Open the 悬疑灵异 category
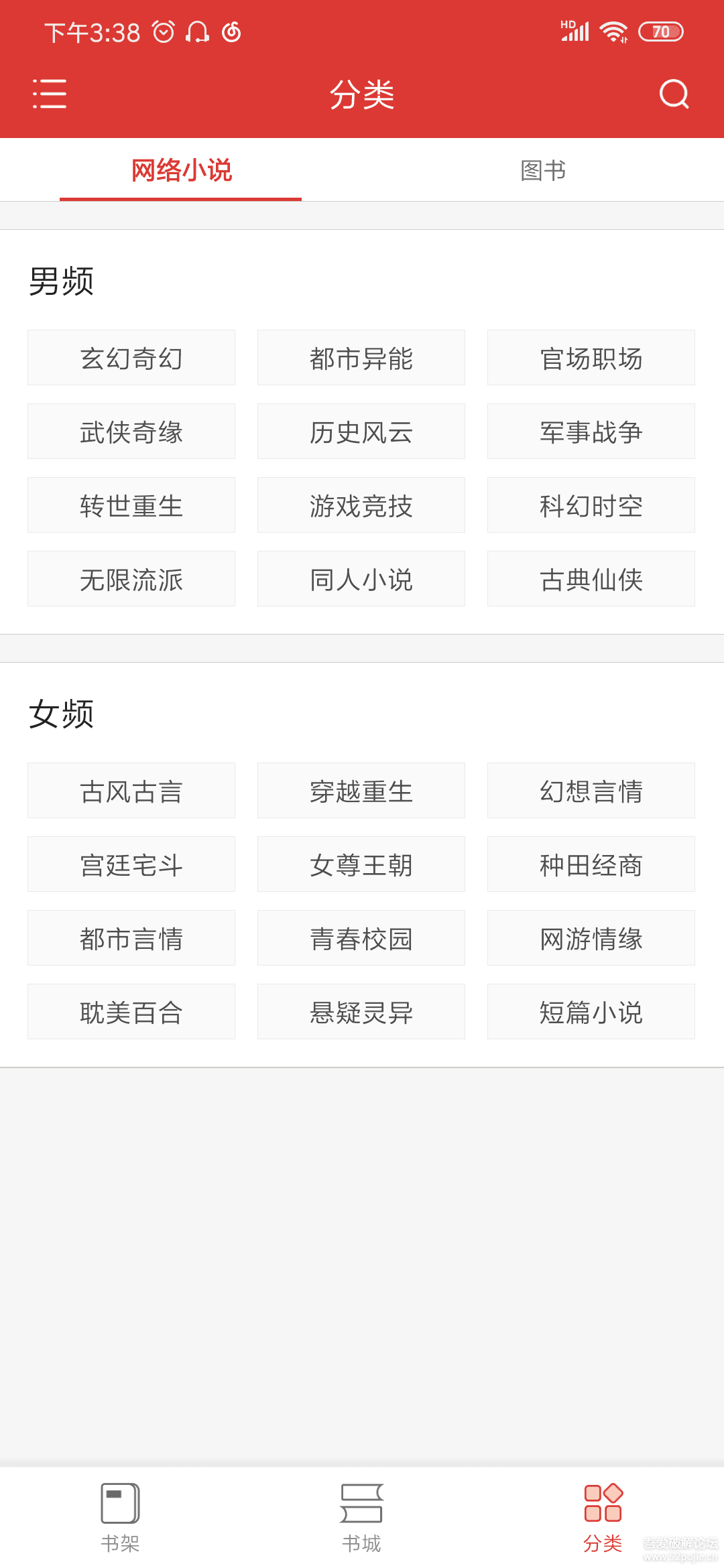724x1568 pixels. tap(360, 1011)
